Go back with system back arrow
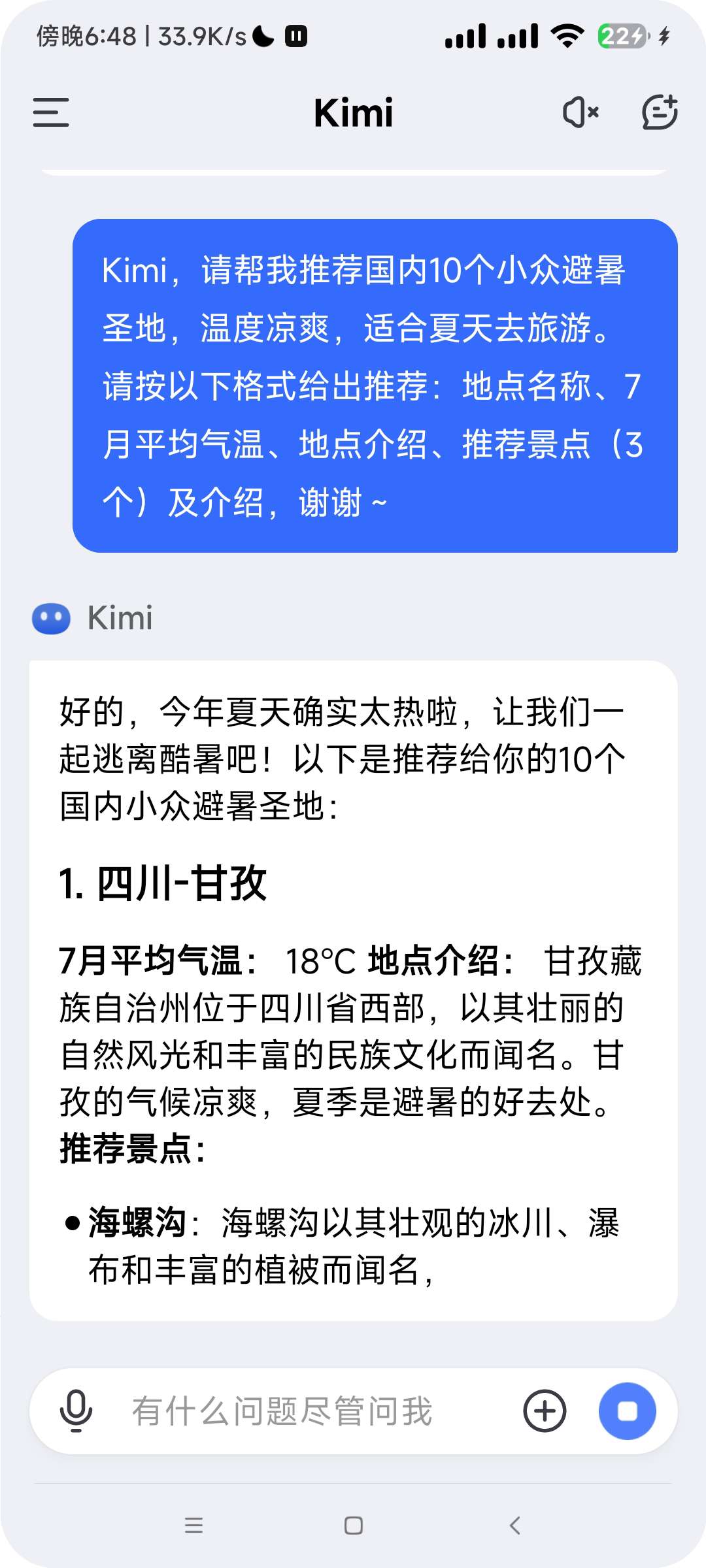 click(x=514, y=1526)
